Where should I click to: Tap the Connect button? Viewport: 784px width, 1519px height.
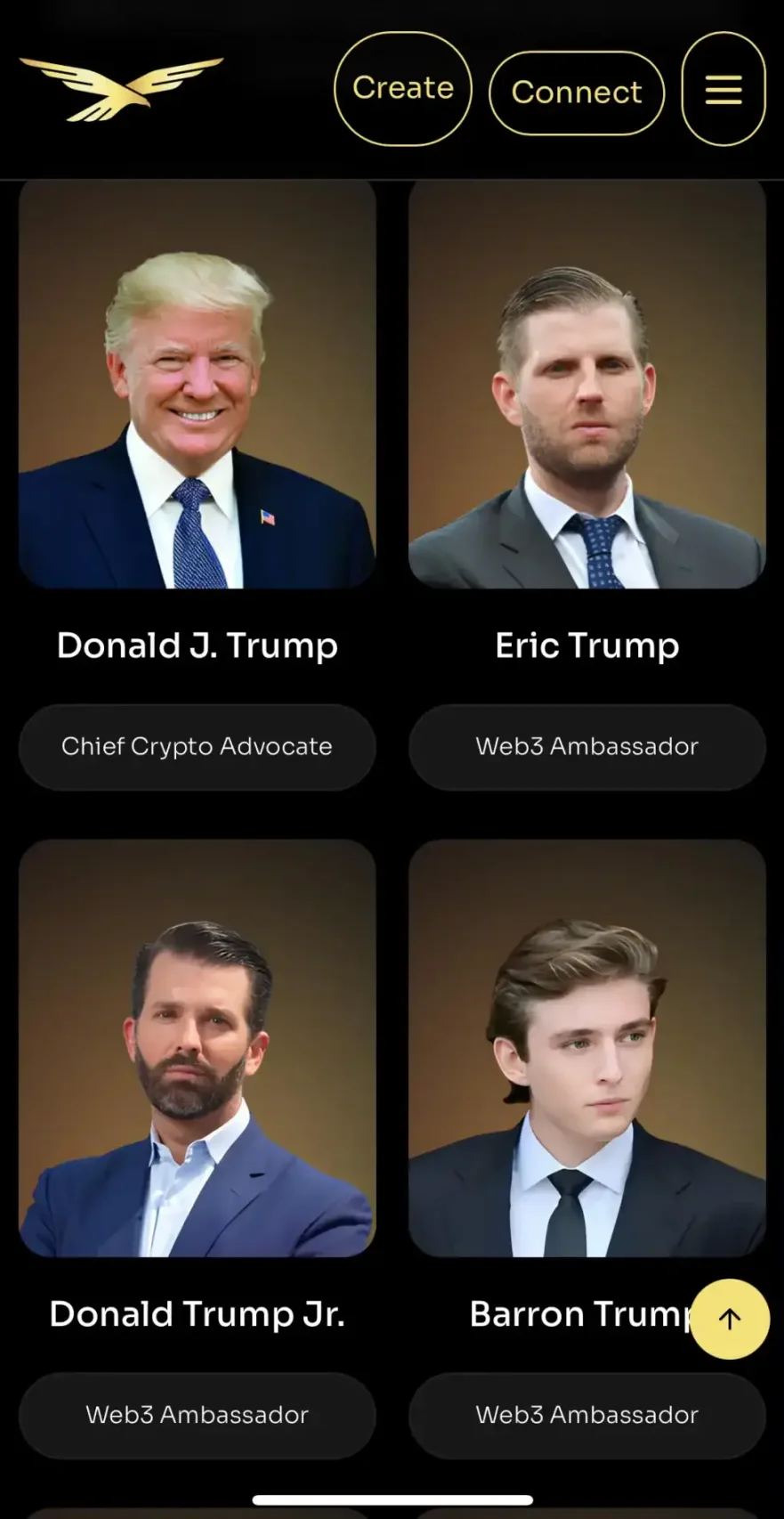[x=577, y=93]
